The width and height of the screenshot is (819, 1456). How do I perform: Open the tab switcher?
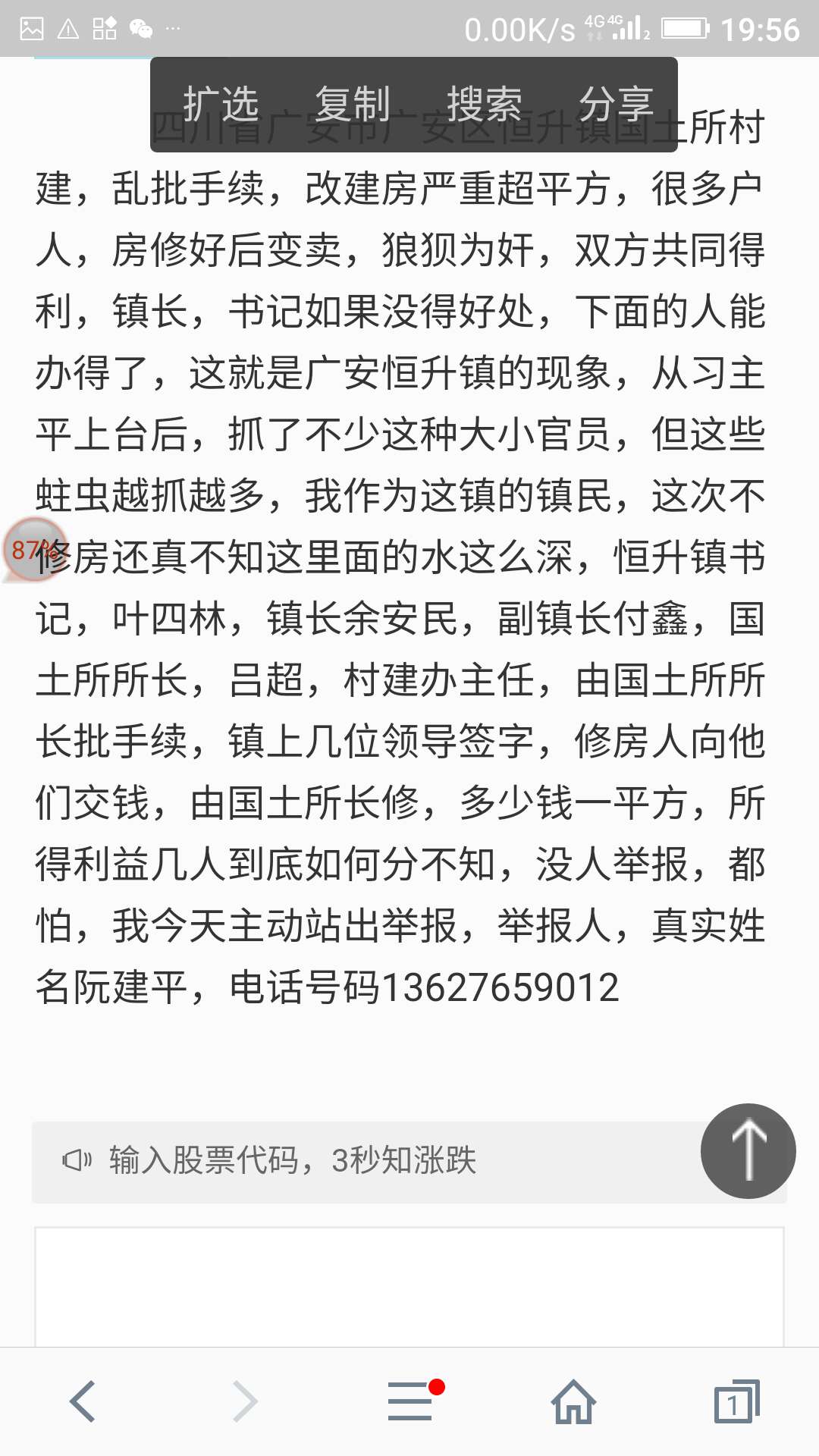736,1401
